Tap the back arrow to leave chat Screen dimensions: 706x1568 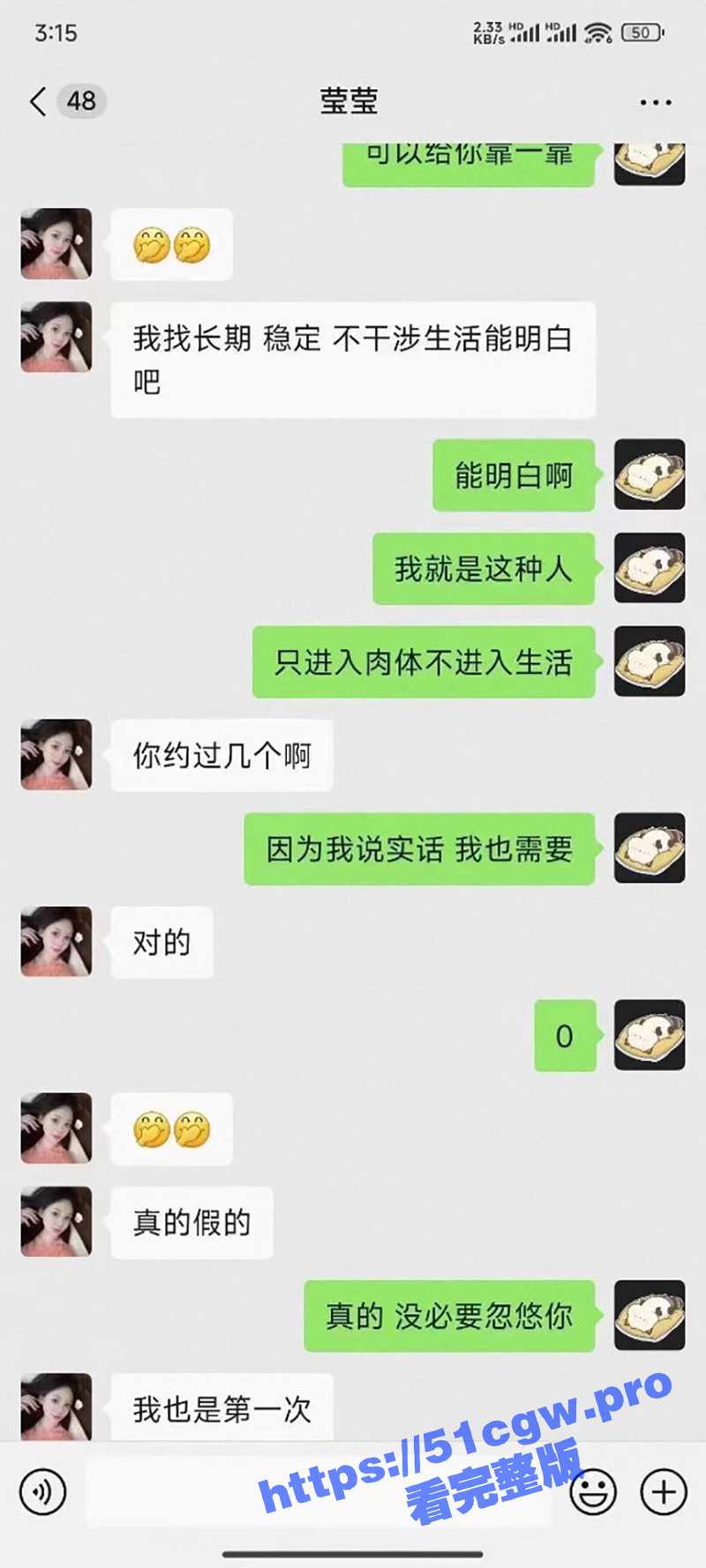click(37, 101)
